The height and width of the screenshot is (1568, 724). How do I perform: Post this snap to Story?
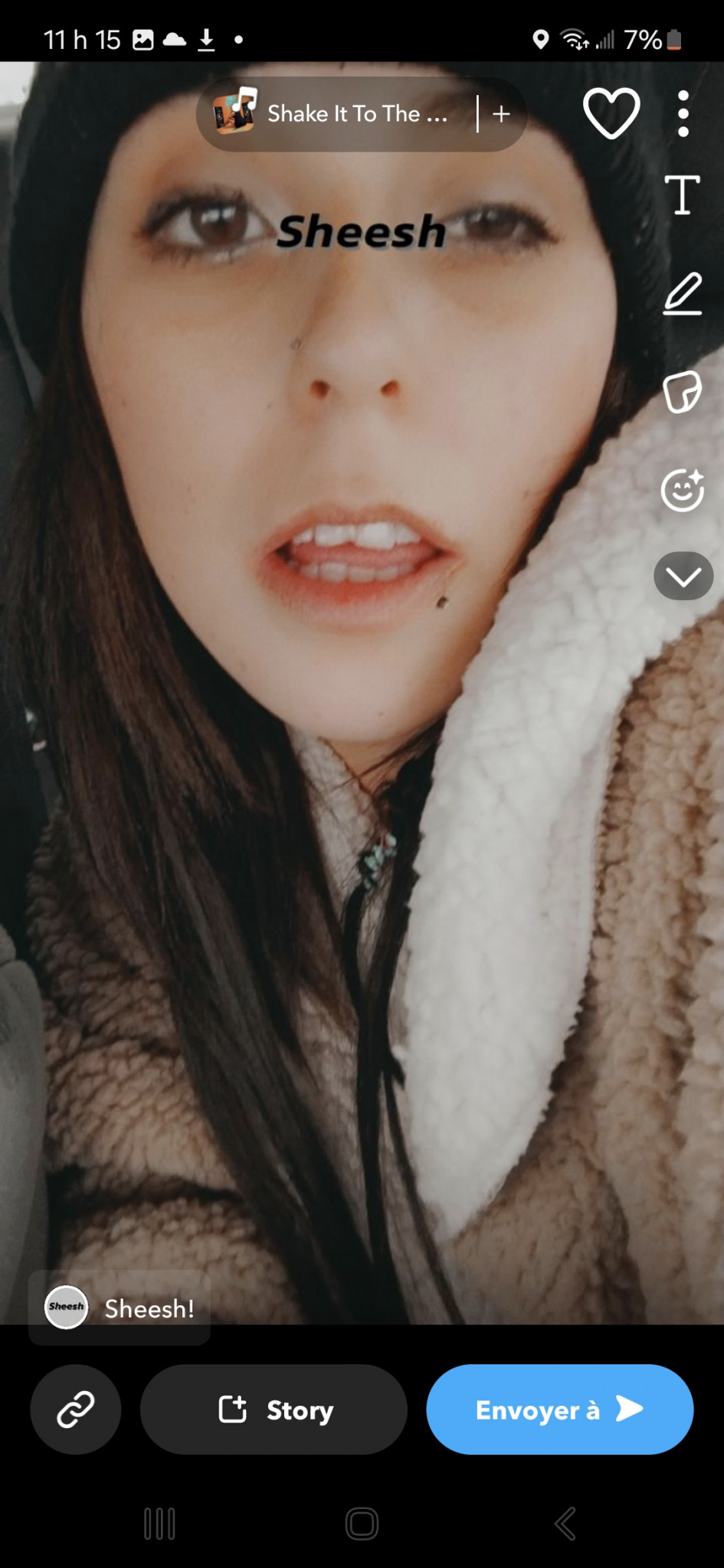[274, 1409]
